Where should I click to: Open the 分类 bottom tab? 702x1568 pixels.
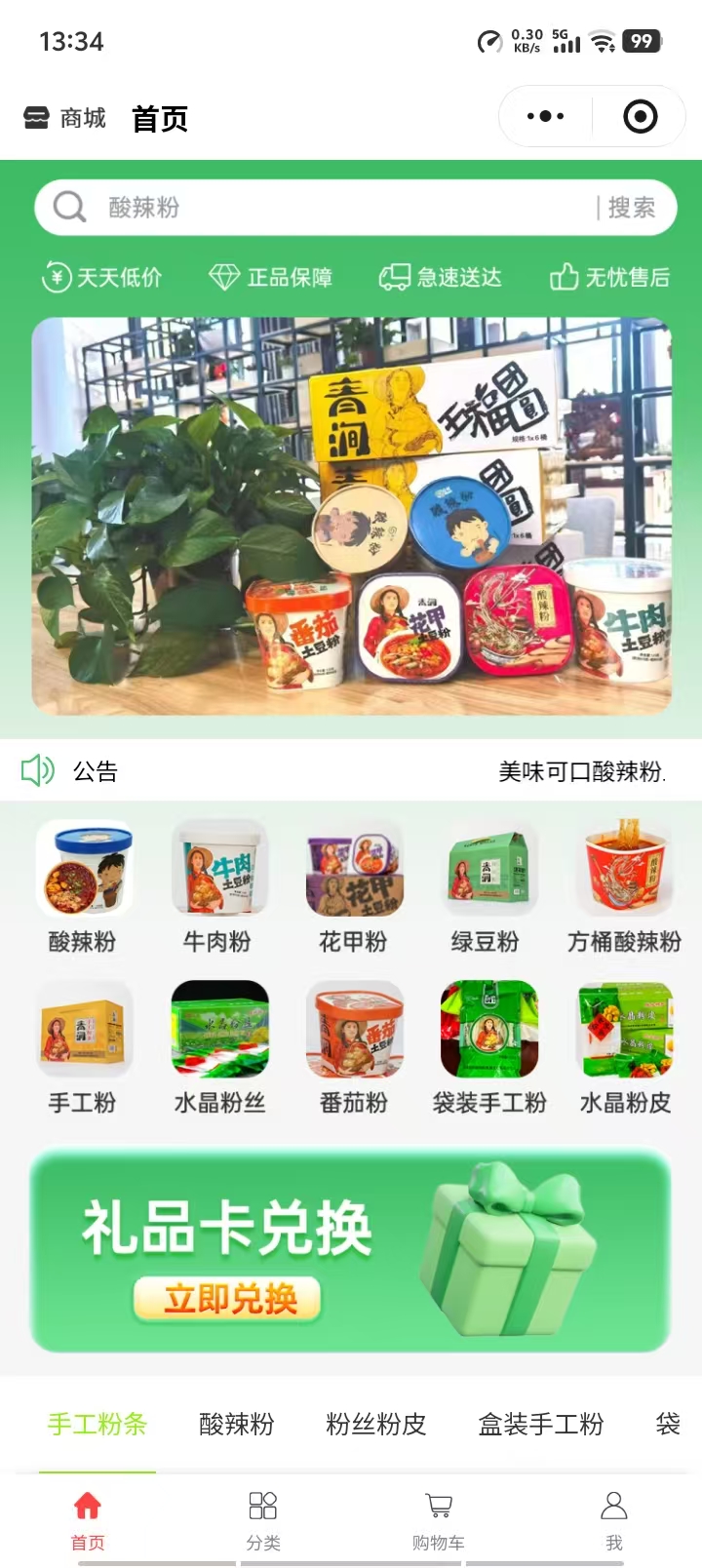click(263, 1519)
